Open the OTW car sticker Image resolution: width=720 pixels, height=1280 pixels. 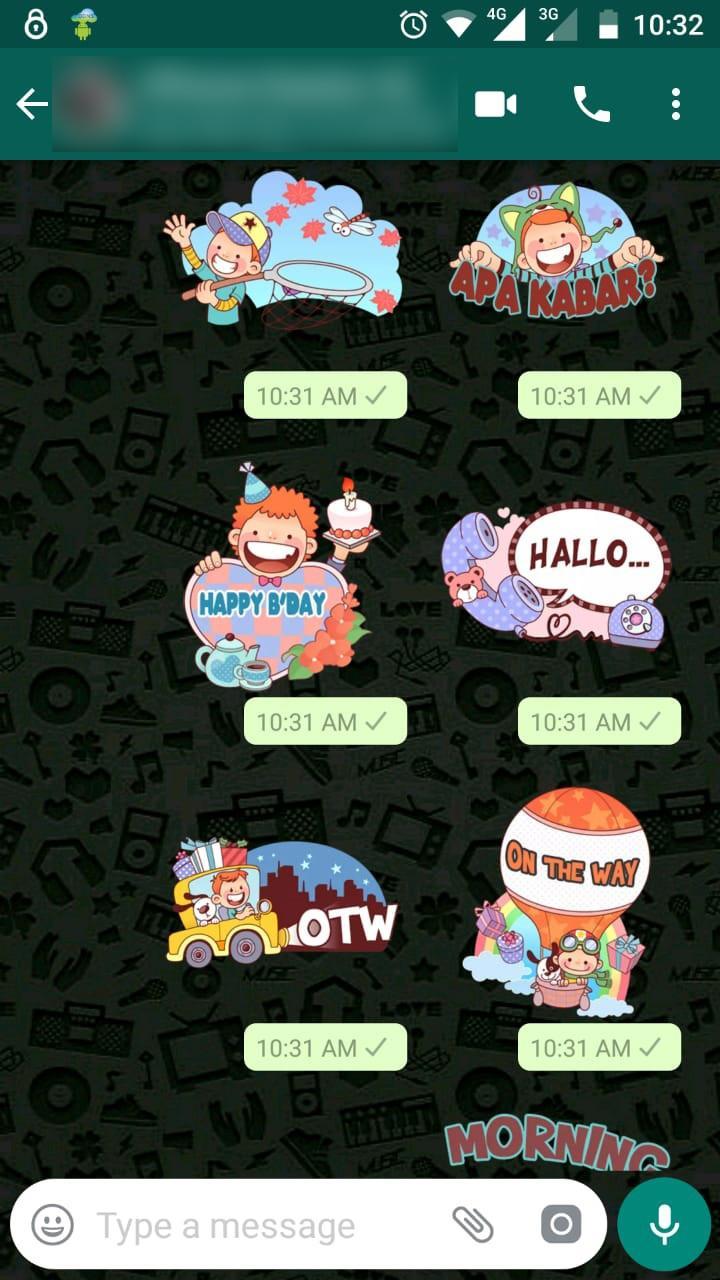[281, 904]
